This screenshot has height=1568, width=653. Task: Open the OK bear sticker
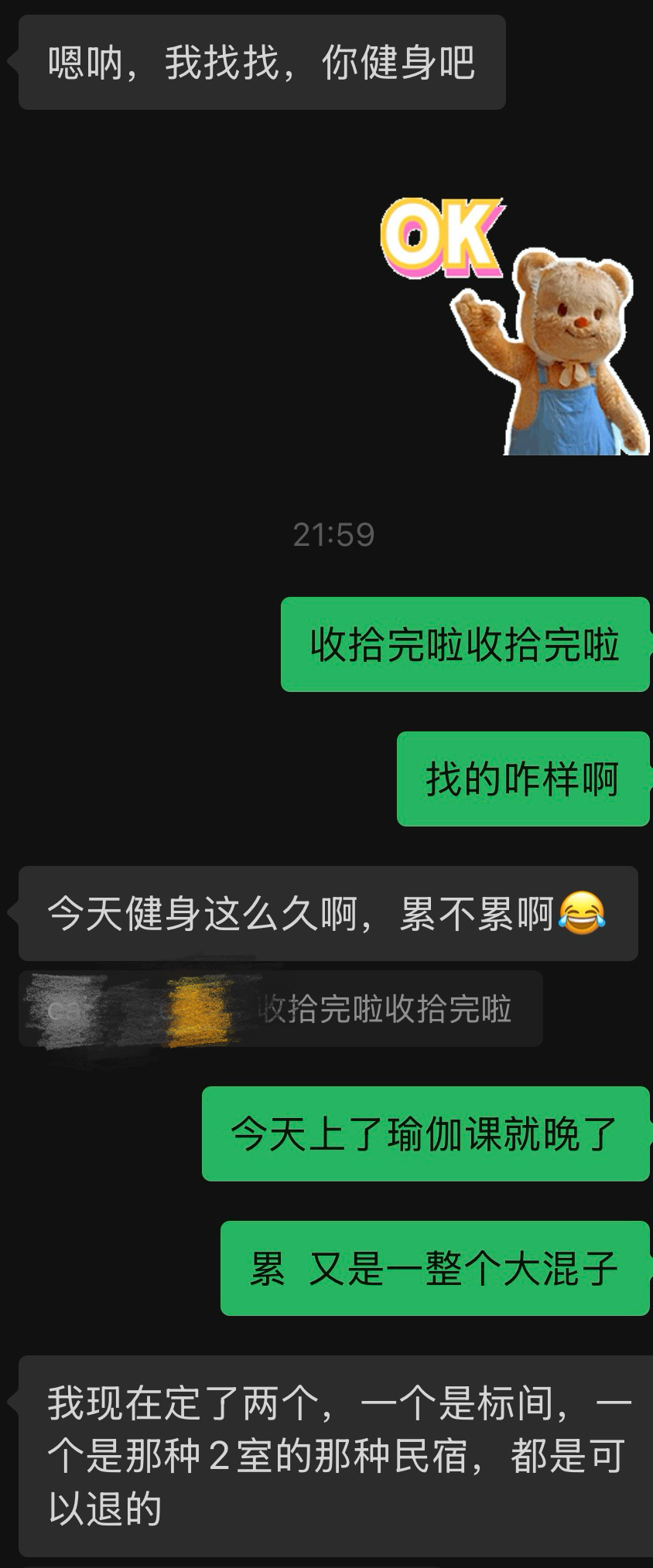click(x=515, y=326)
